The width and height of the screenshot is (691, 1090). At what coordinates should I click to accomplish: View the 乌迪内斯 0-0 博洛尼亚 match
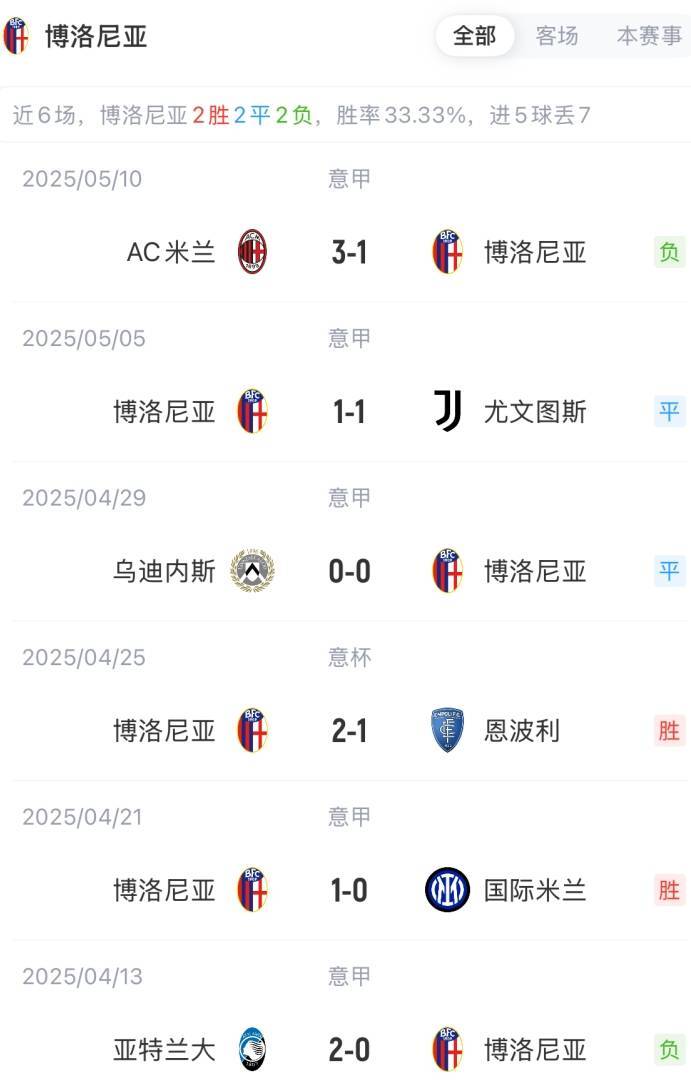[x=349, y=571]
